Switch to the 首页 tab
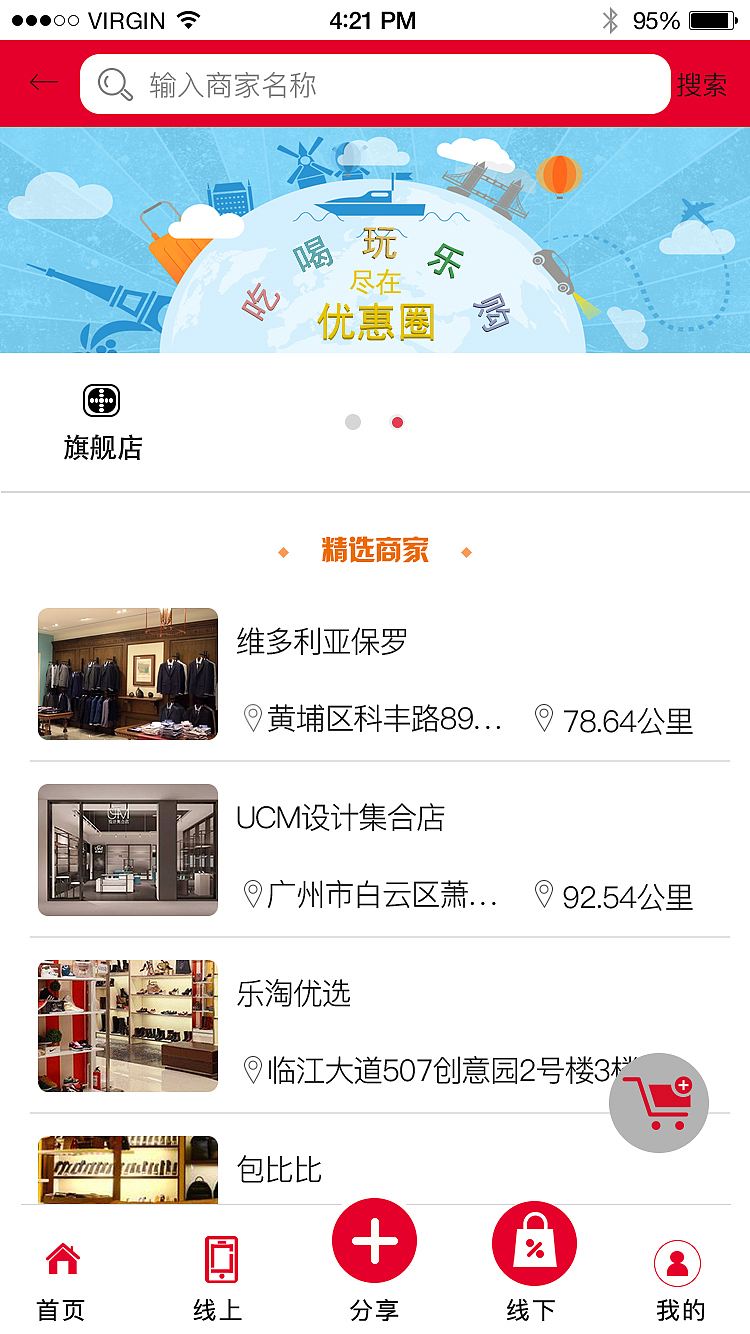The height and width of the screenshot is (1334, 750). coord(62,1280)
